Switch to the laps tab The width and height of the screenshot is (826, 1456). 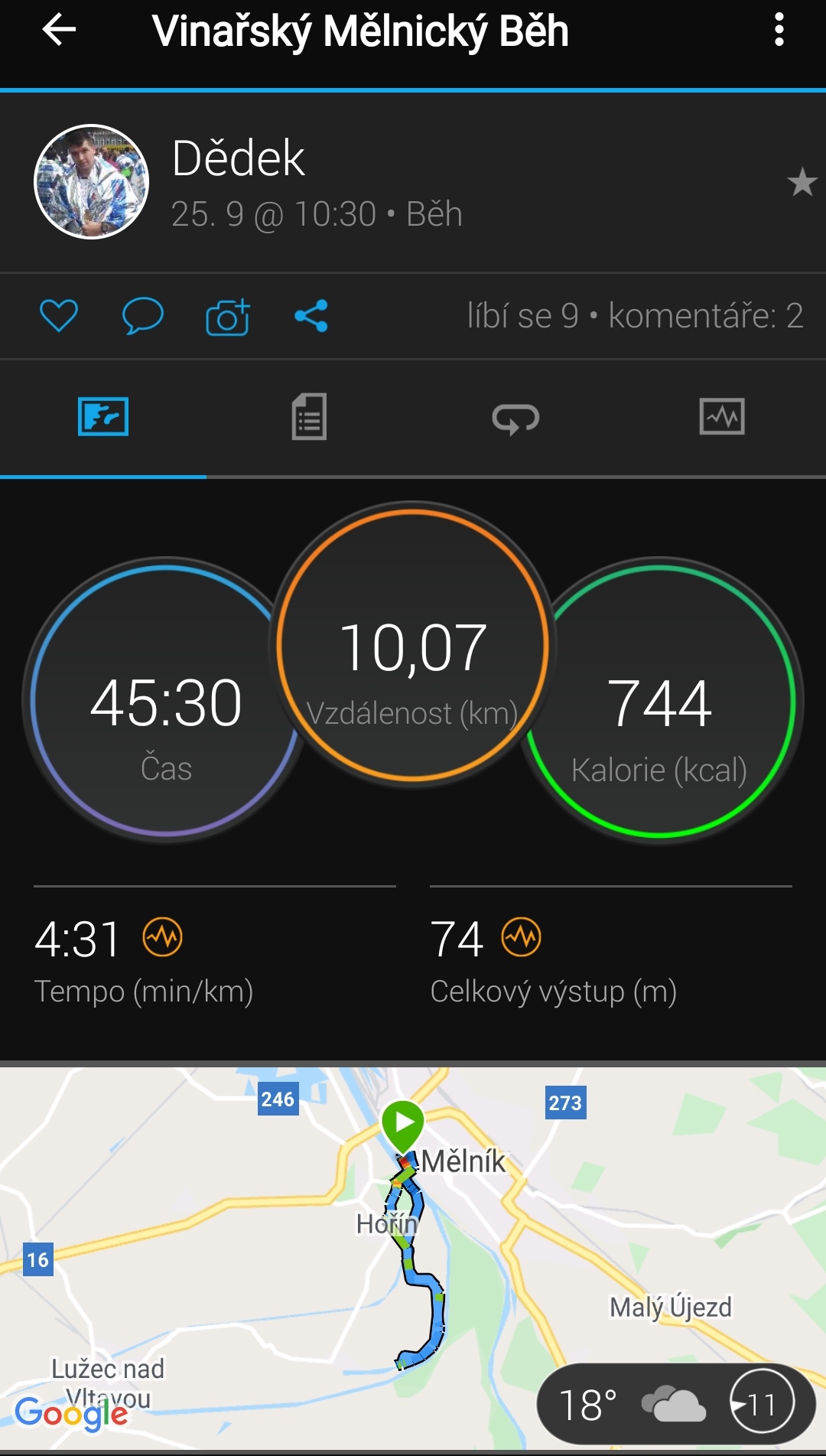point(515,419)
